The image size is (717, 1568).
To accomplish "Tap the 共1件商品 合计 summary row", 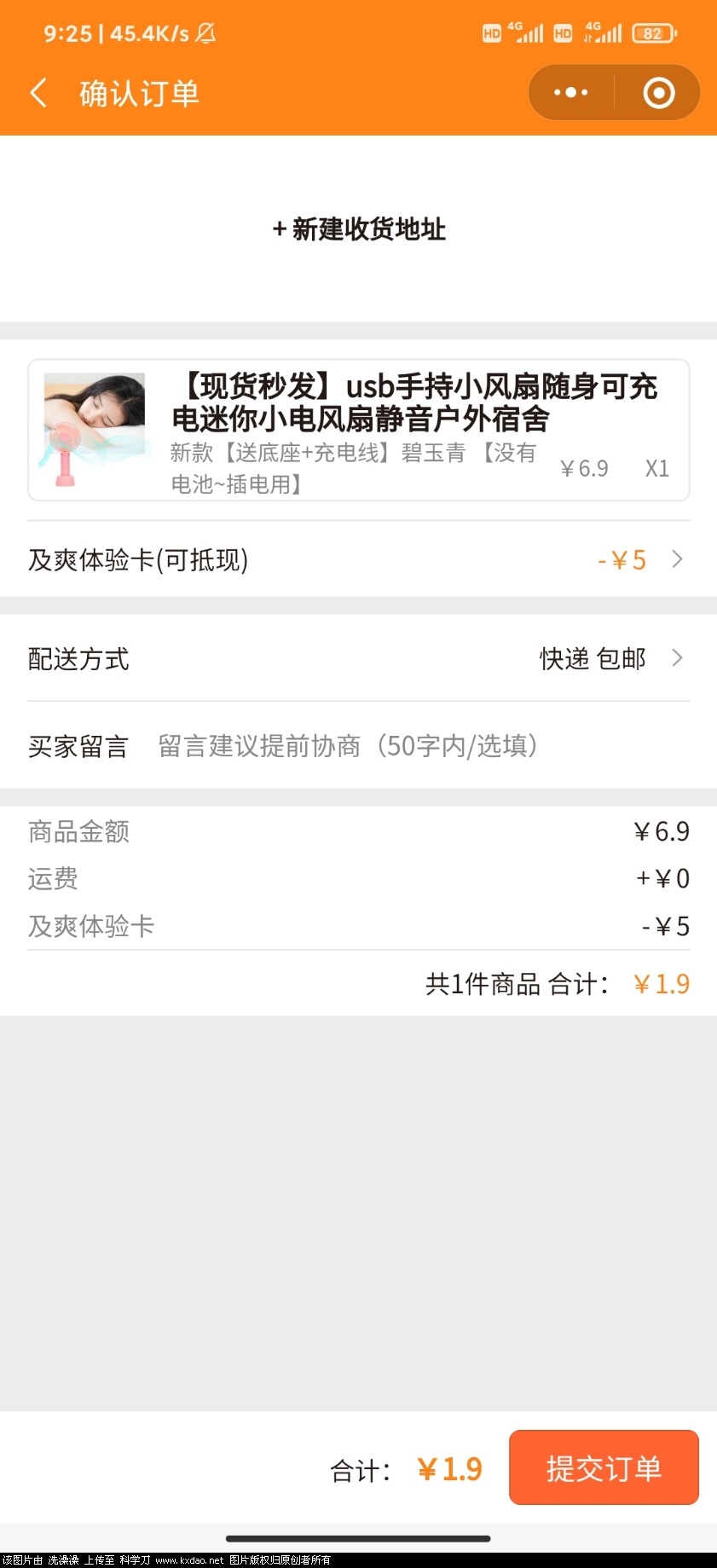I will click(x=554, y=983).
